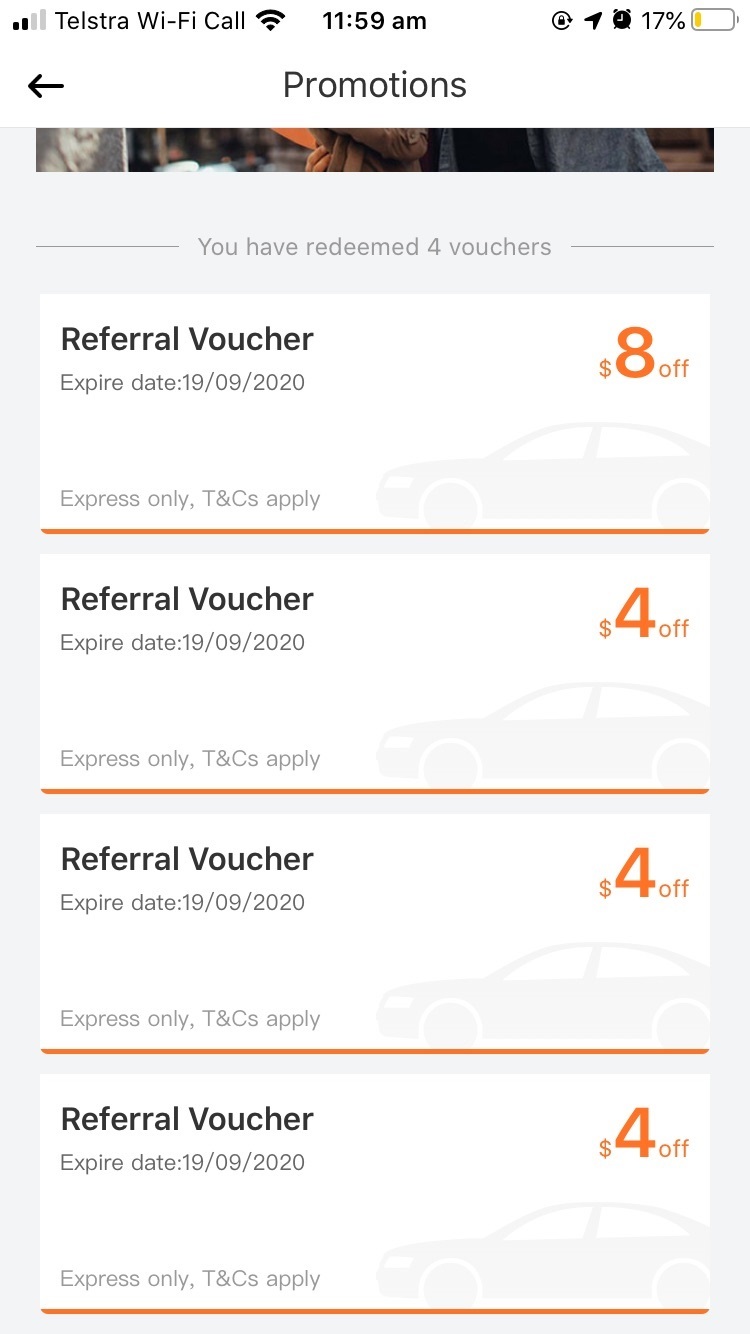Go back from the Promotions page
The width and height of the screenshot is (750, 1334).
click(x=46, y=86)
